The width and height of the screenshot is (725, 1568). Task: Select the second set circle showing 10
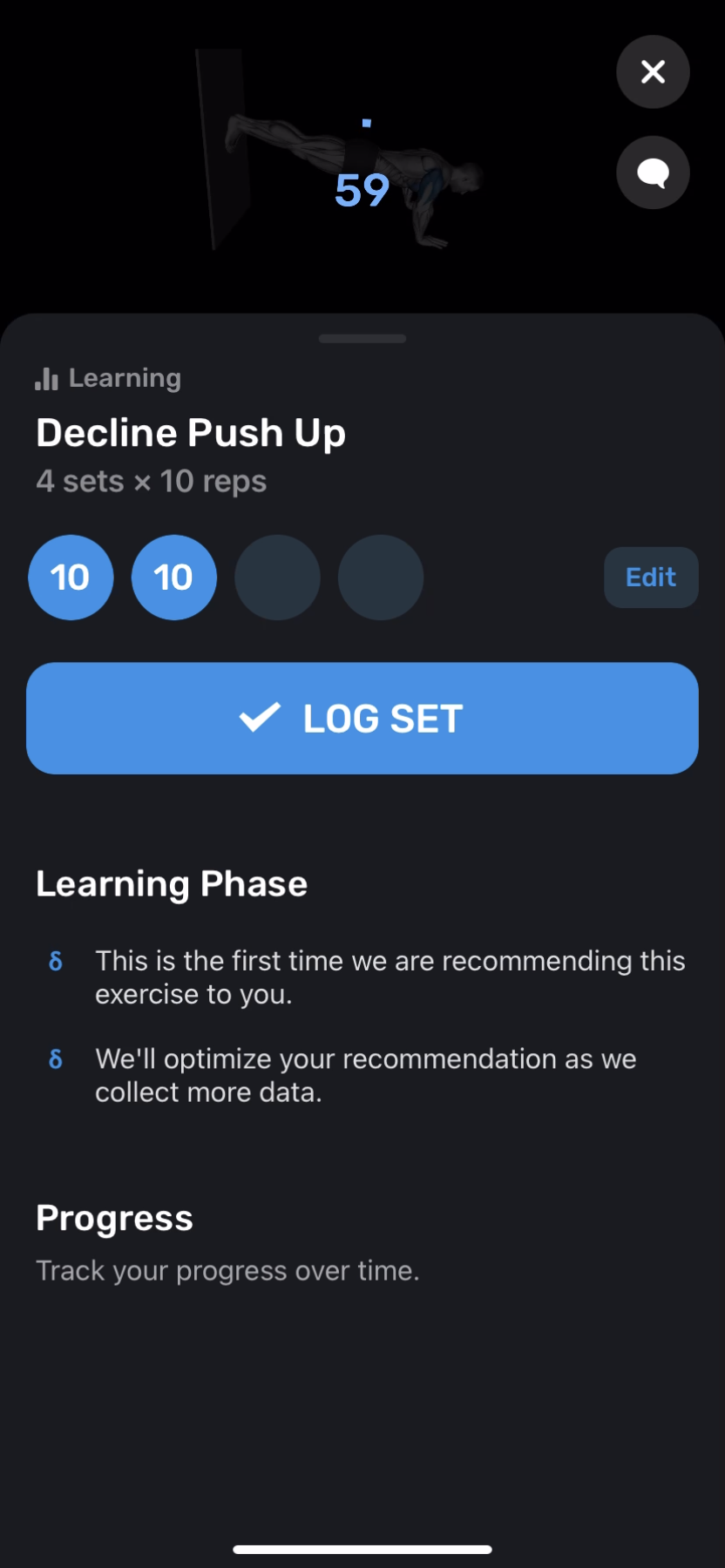(173, 577)
